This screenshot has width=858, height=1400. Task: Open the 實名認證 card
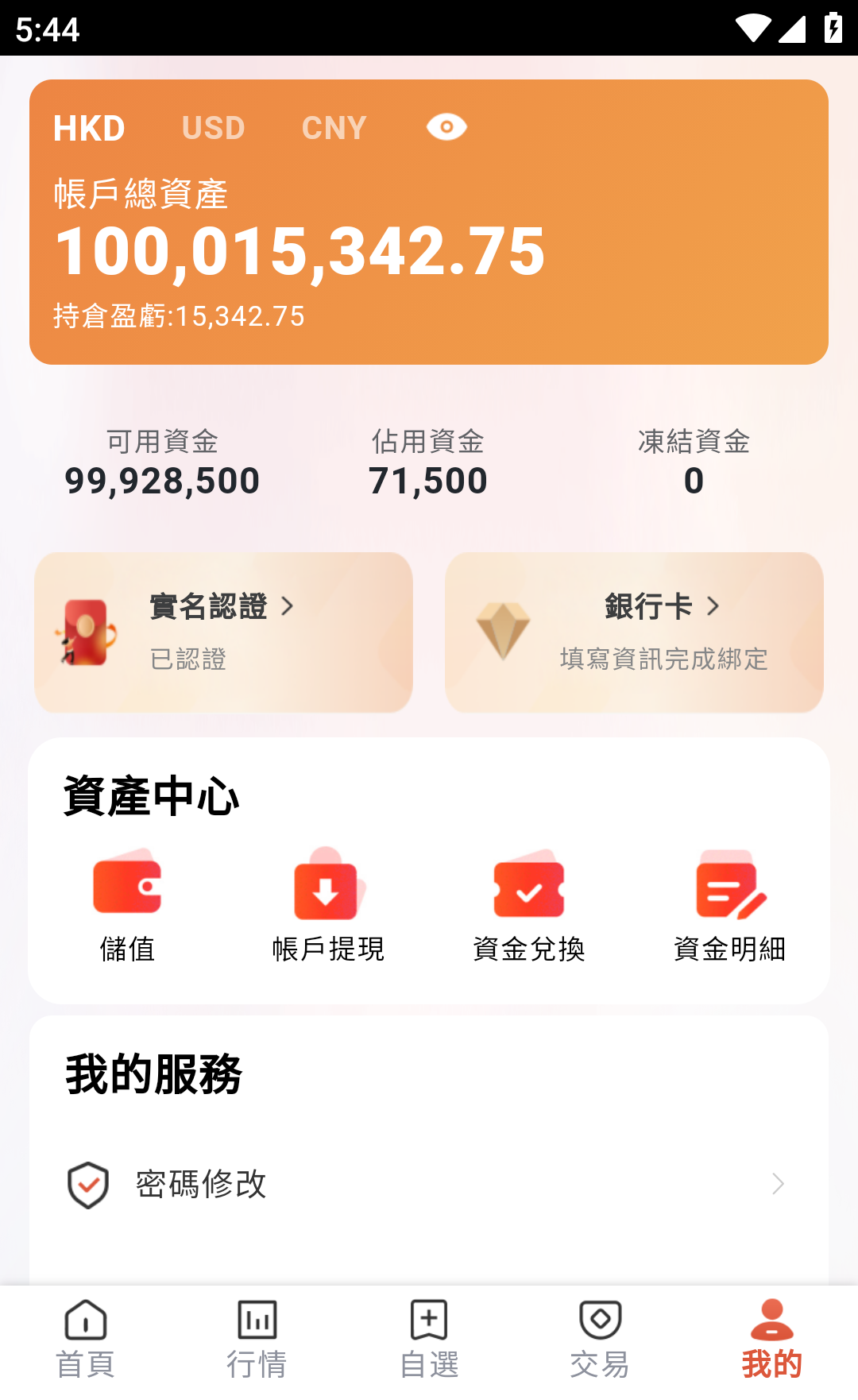pyautogui.click(x=223, y=632)
